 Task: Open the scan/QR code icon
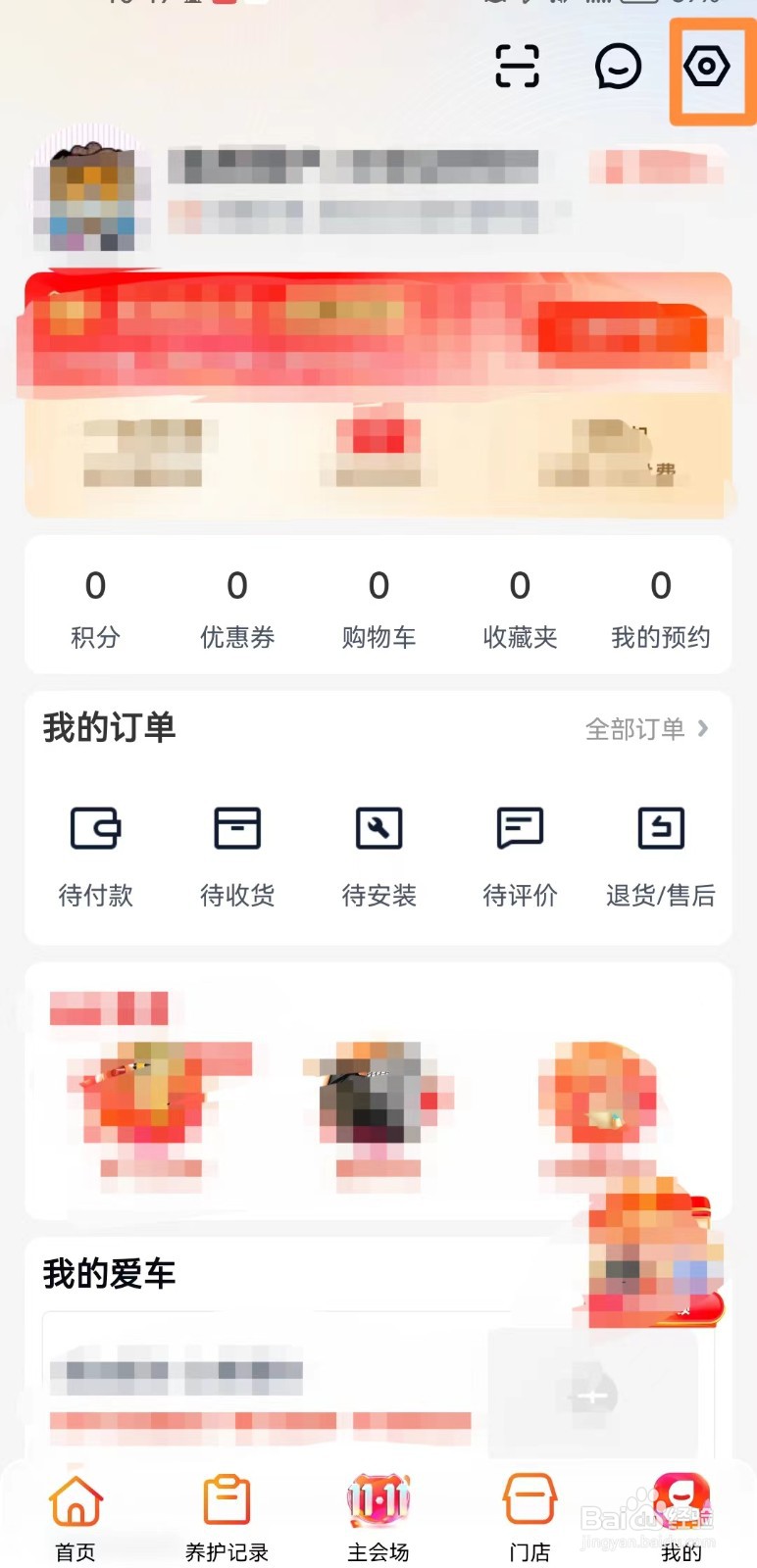(518, 67)
